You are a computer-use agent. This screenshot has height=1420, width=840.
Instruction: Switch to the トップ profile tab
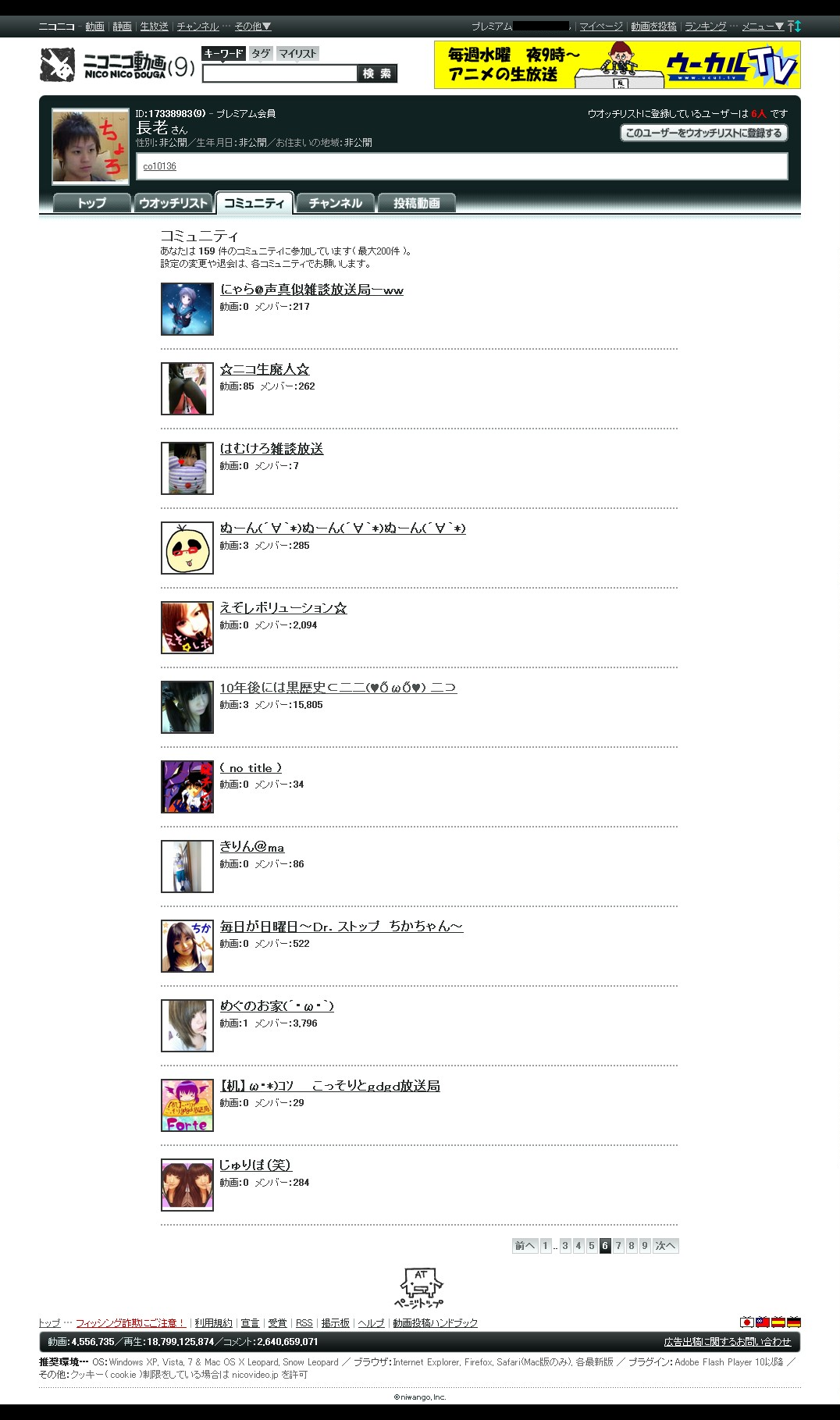pos(91,203)
